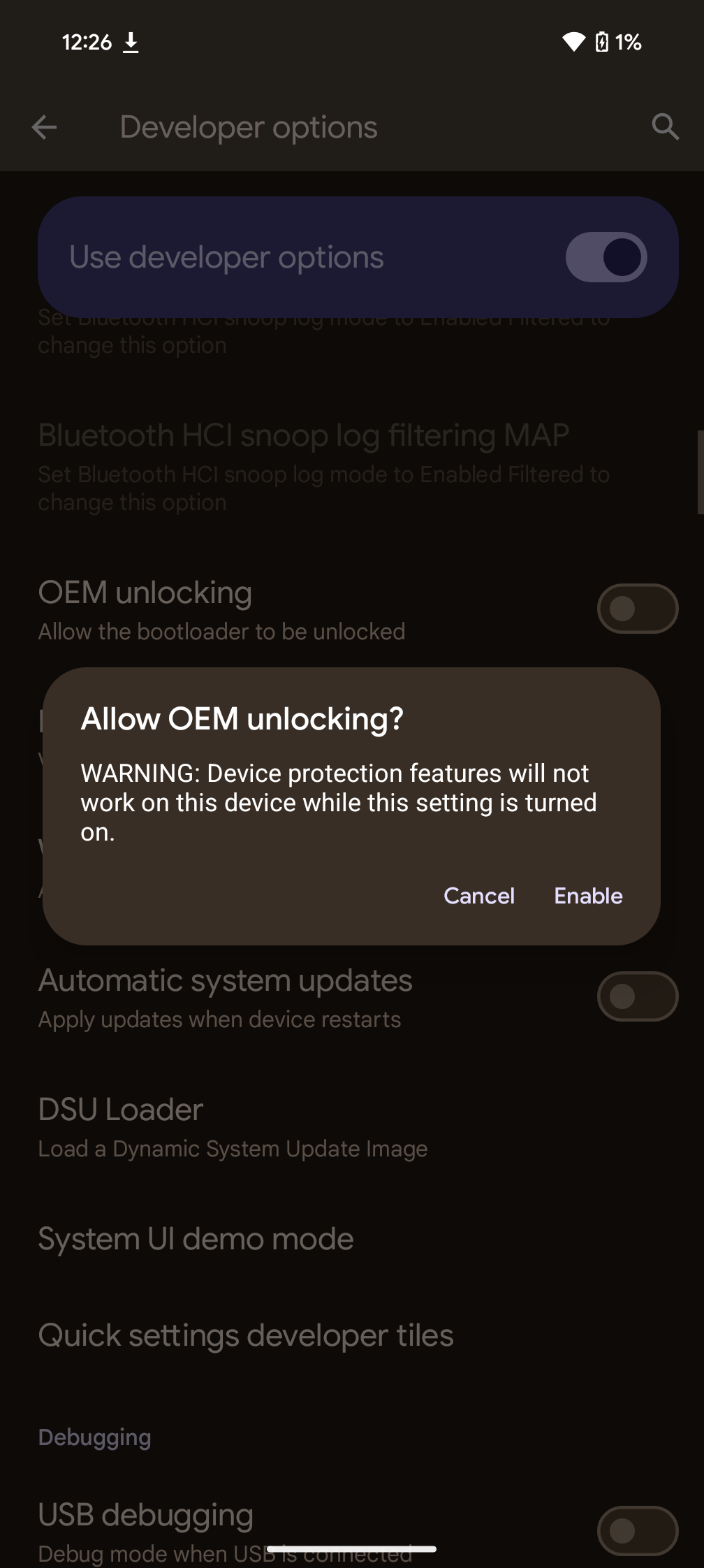Tap the OEM unlocking toggle knob
The image size is (704, 1568).
624,608
